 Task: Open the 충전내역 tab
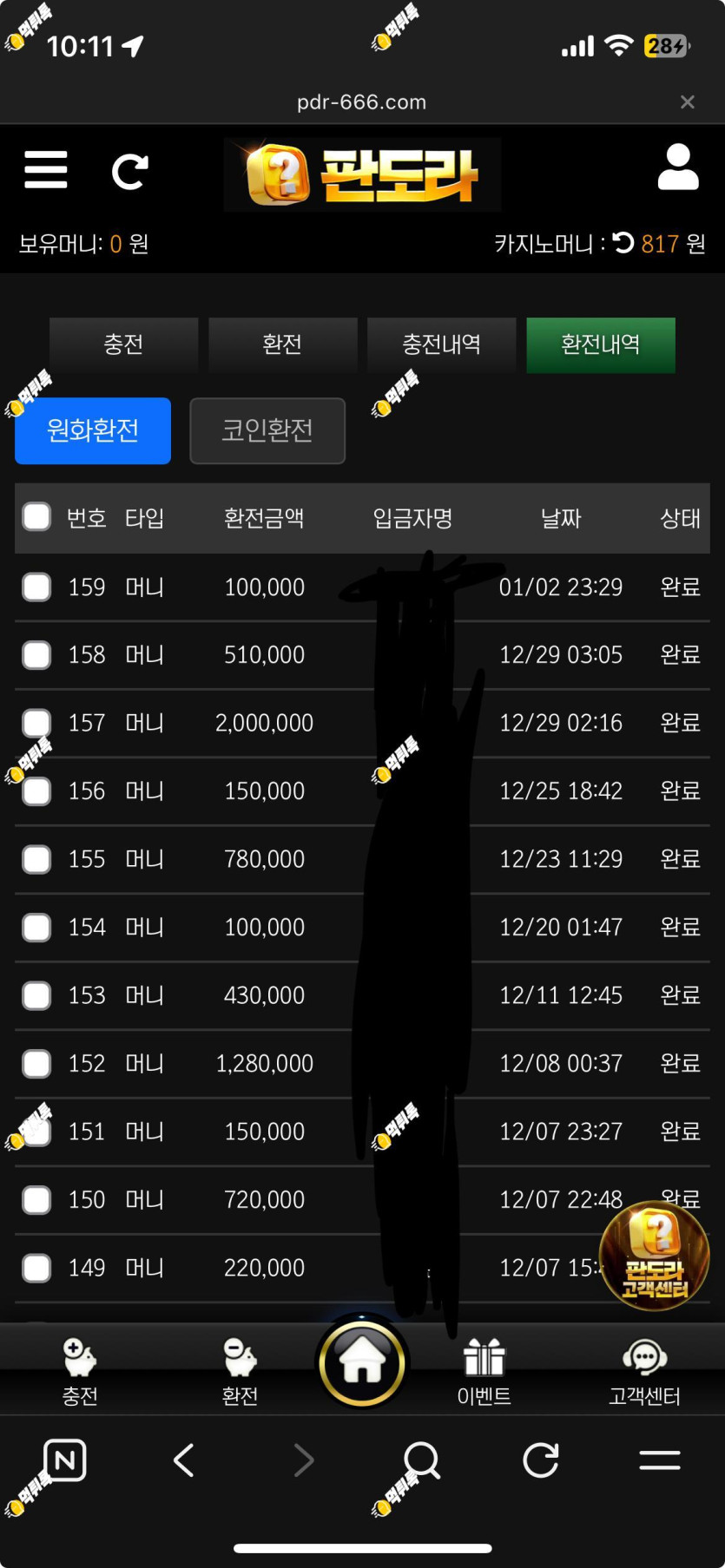(x=441, y=344)
